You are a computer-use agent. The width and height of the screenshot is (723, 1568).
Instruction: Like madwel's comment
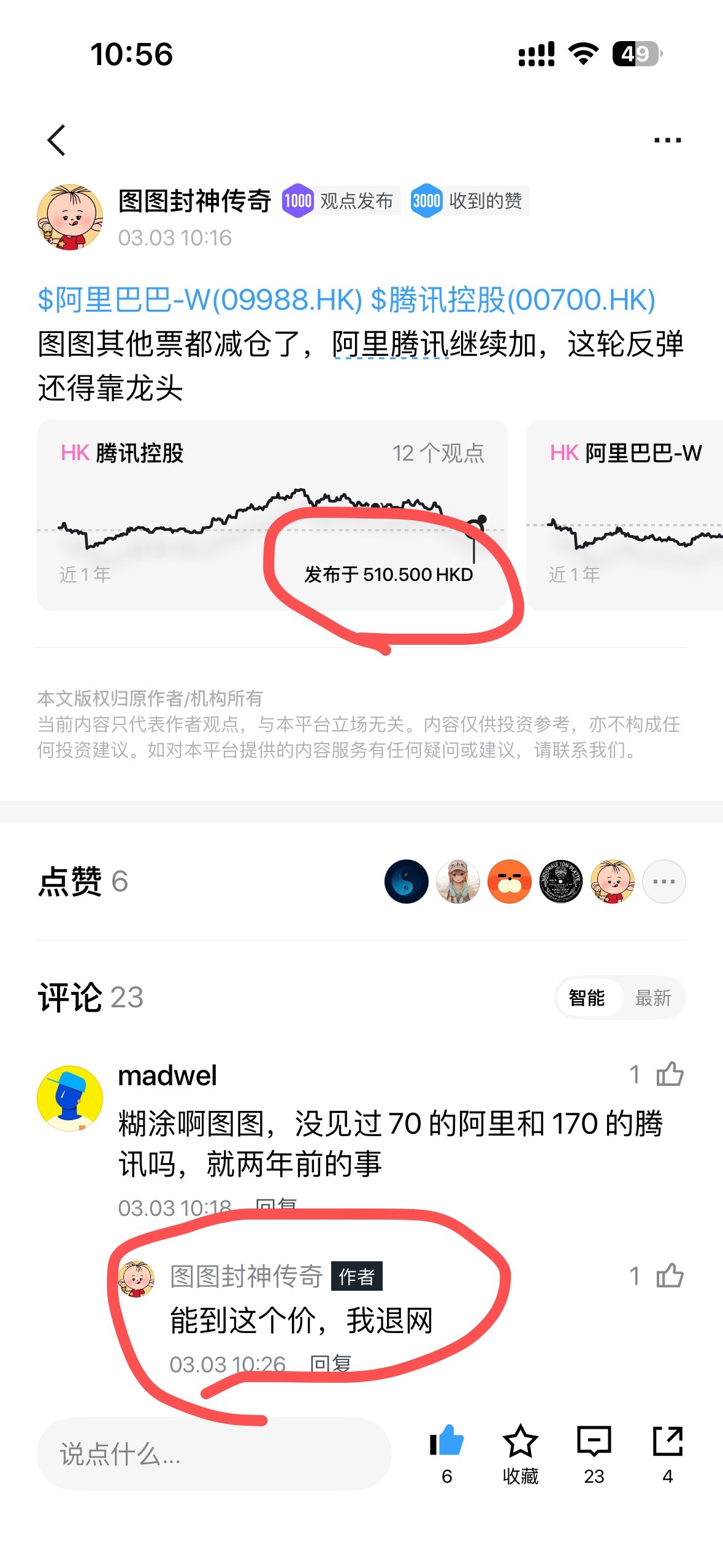point(670,1074)
